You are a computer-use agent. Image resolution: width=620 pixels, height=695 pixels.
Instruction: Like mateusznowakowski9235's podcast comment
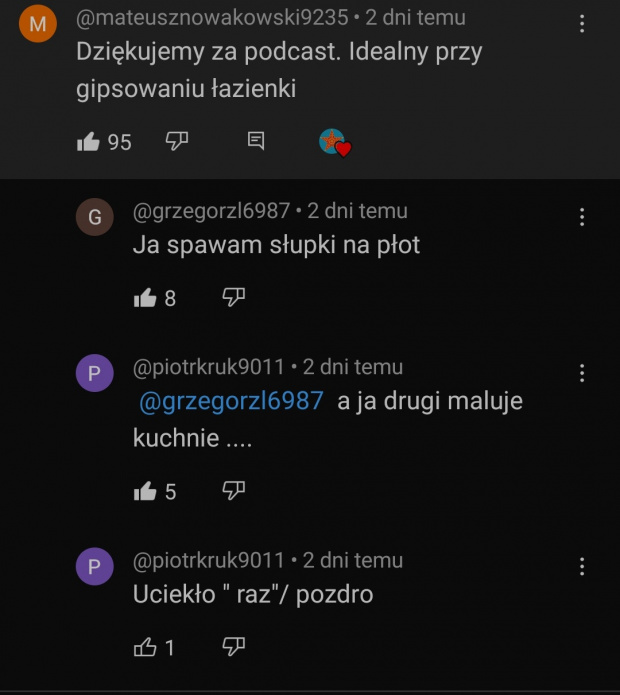point(88,142)
